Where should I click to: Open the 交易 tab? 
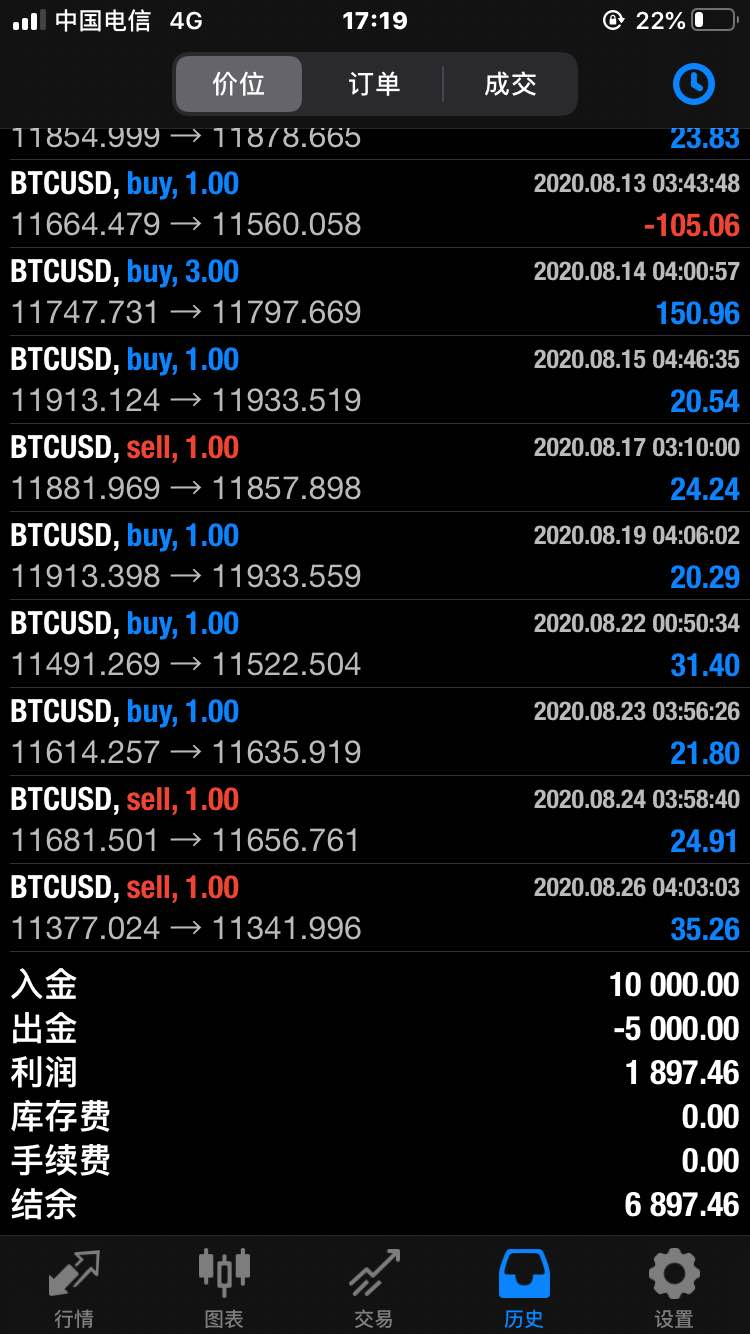point(374,1287)
